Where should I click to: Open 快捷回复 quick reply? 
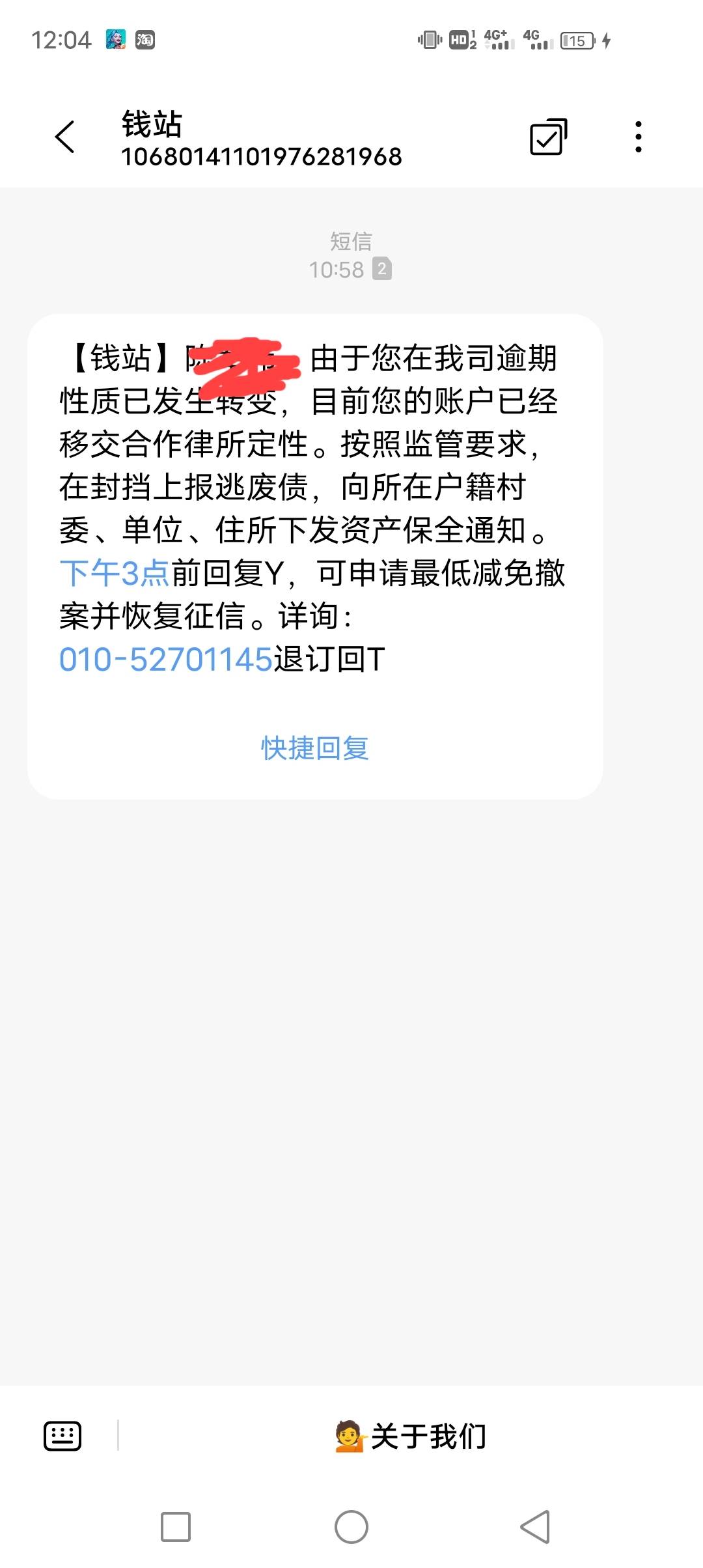315,748
